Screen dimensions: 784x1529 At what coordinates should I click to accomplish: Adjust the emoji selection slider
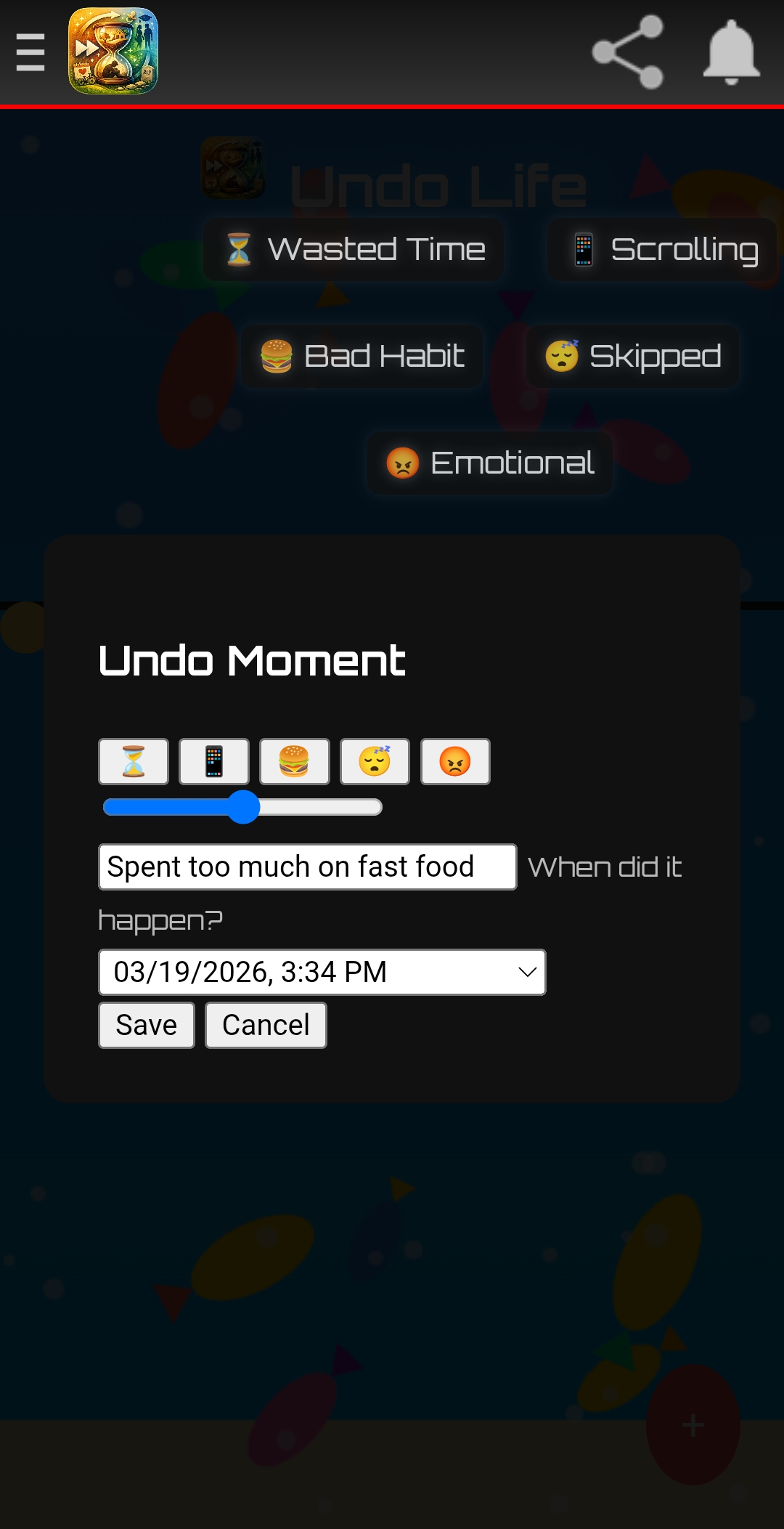coord(242,806)
